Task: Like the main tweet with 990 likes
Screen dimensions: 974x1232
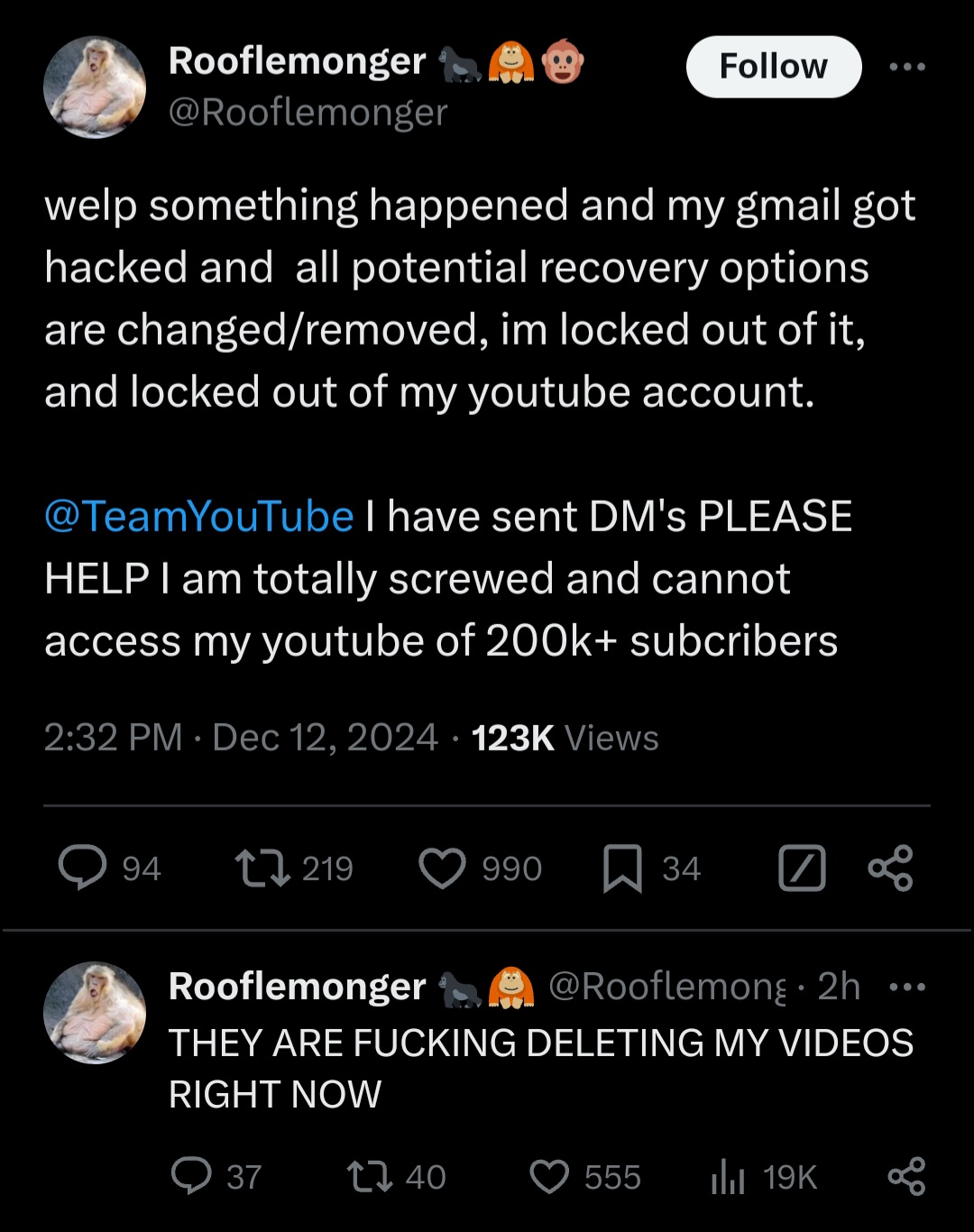Action: (443, 869)
